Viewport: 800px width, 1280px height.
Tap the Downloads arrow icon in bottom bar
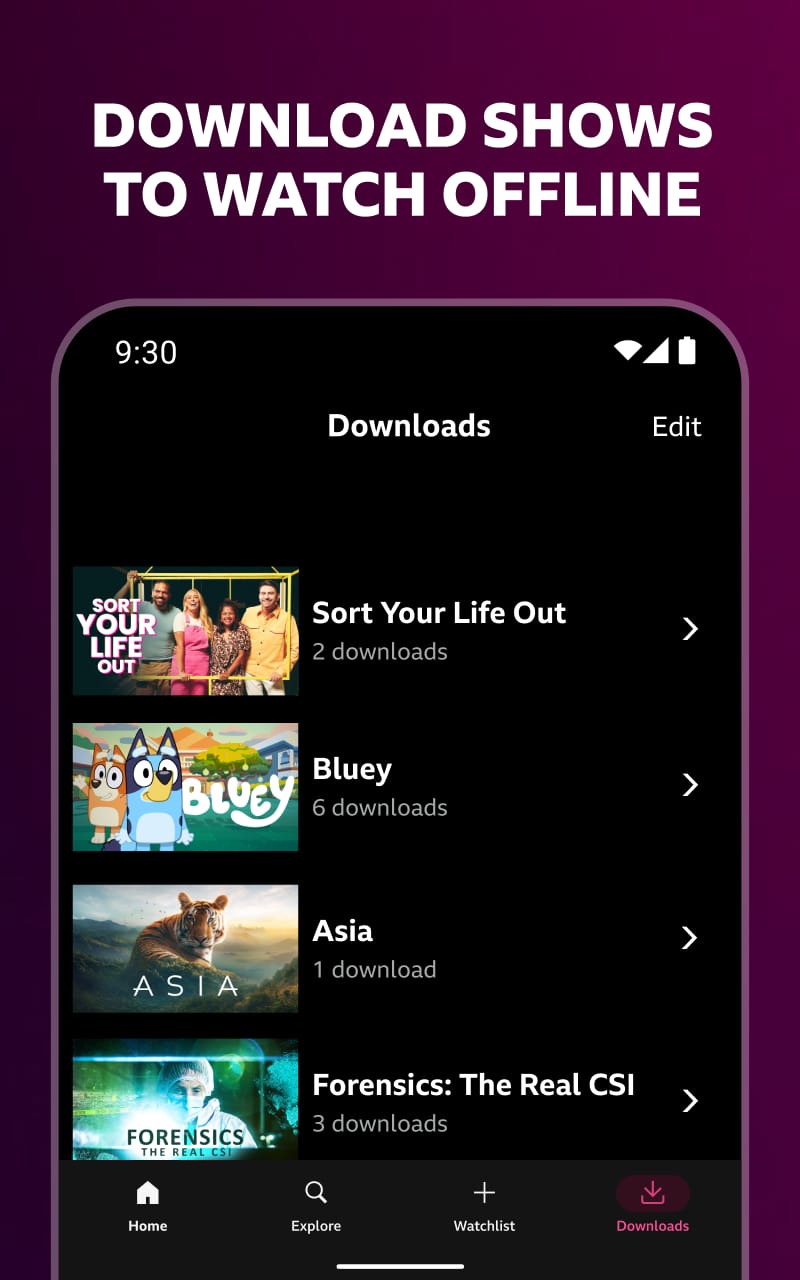652,1192
